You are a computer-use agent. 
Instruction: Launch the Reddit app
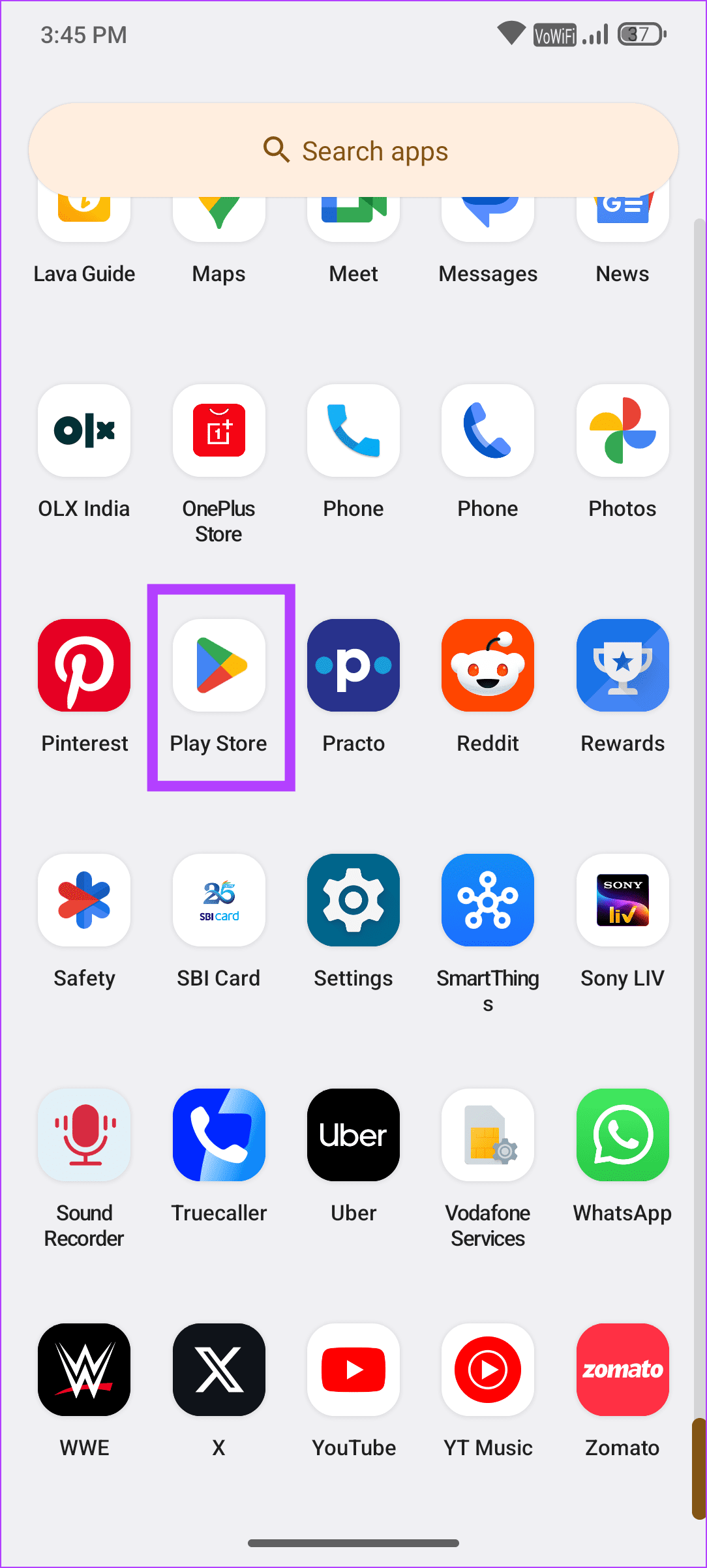pyautogui.click(x=487, y=665)
